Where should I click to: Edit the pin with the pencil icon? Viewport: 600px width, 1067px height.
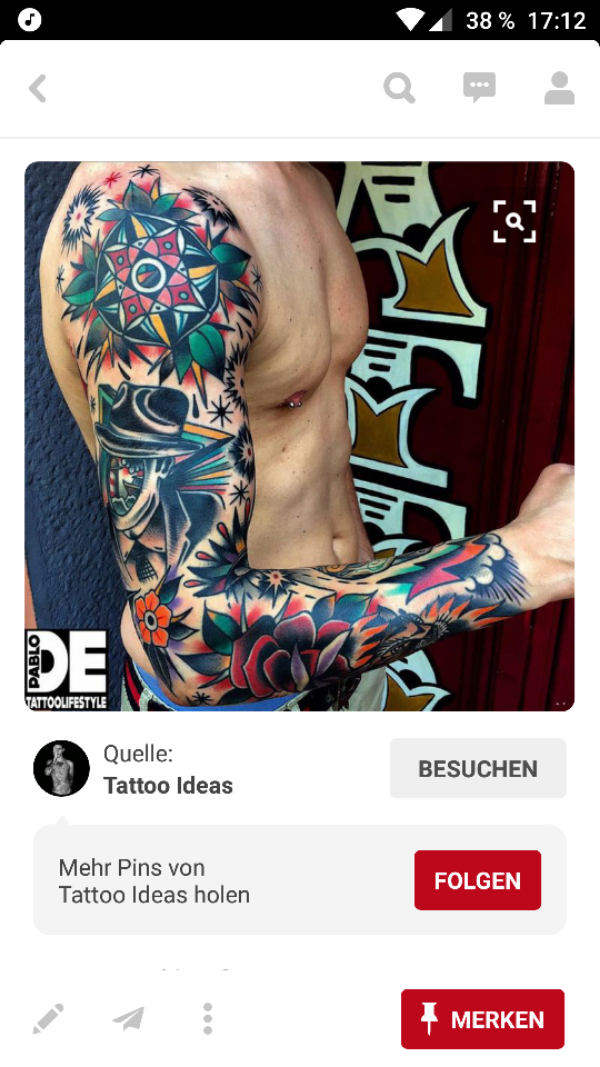47,1019
